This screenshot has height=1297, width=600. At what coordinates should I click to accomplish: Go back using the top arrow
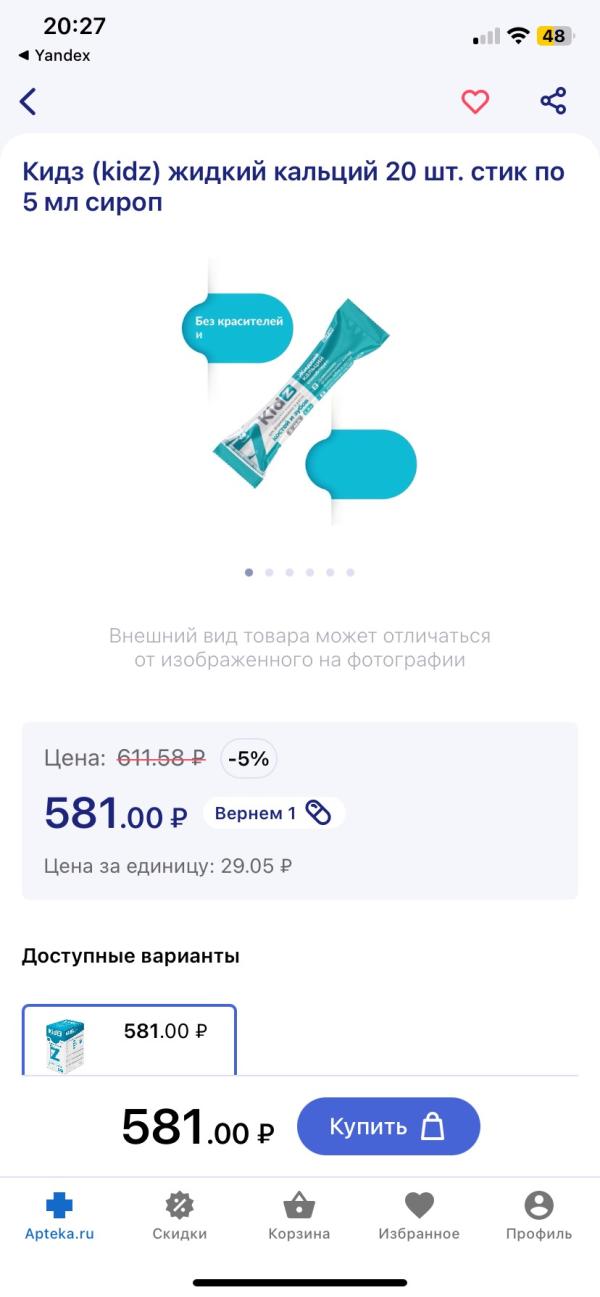tap(28, 101)
